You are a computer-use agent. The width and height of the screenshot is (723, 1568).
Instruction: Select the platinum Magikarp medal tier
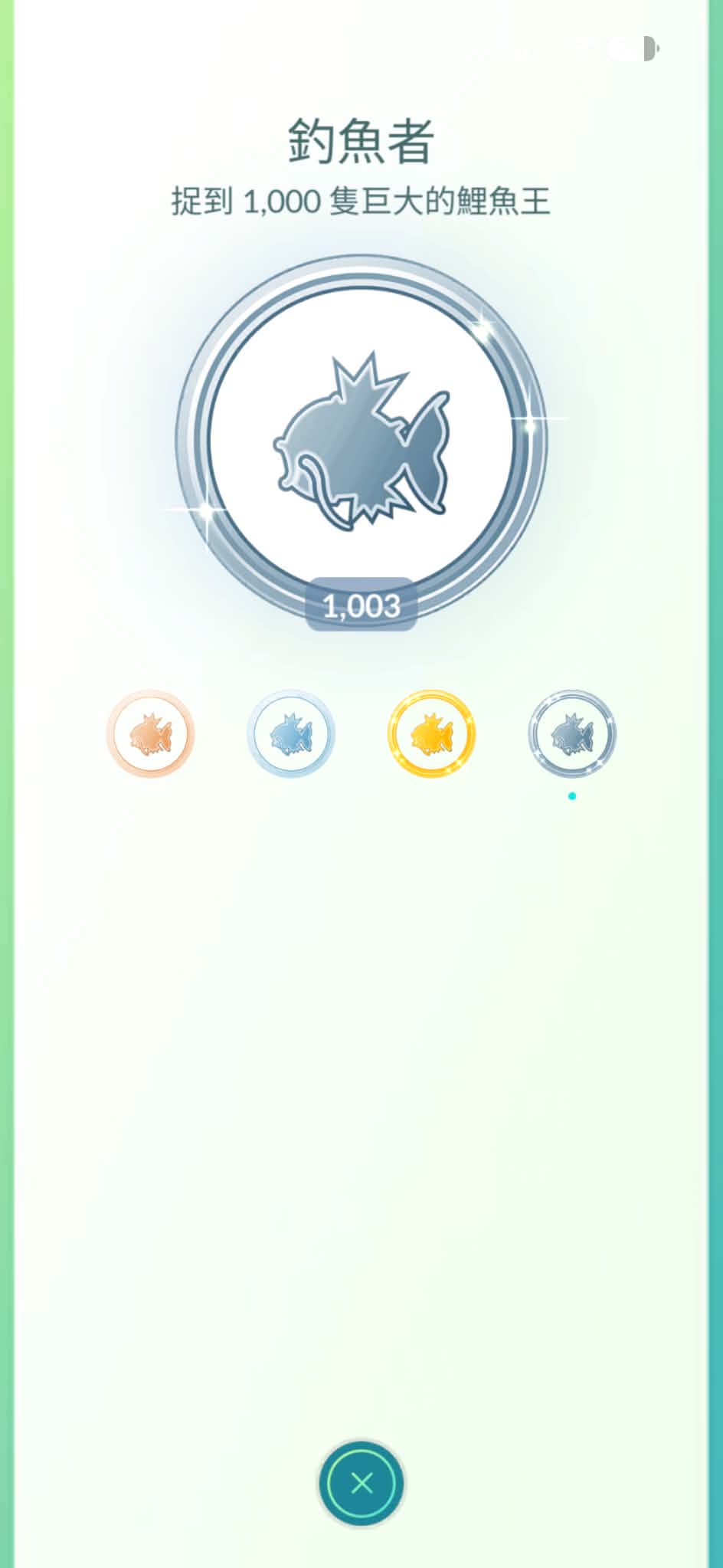[x=571, y=733]
